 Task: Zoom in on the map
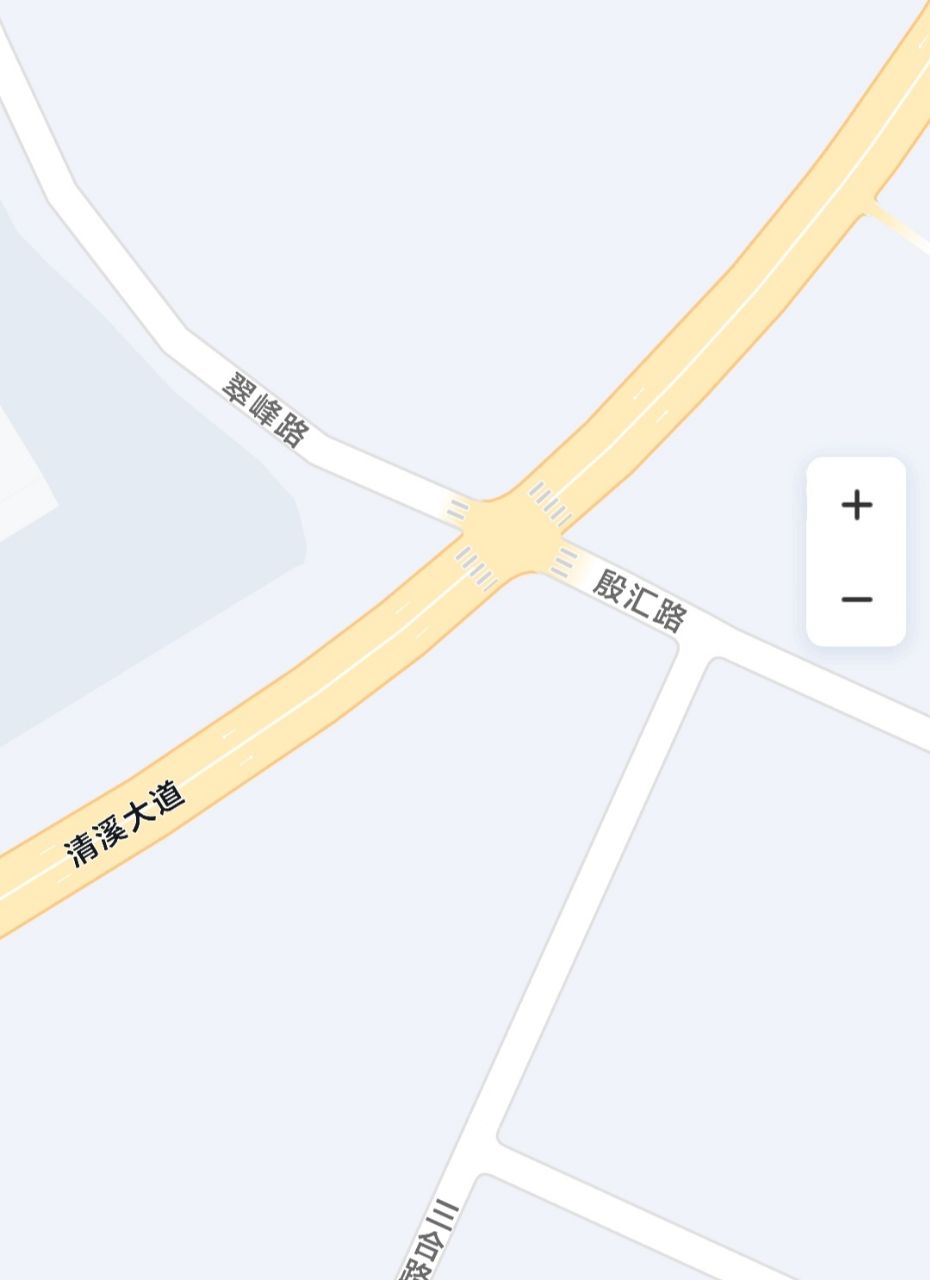pos(856,505)
